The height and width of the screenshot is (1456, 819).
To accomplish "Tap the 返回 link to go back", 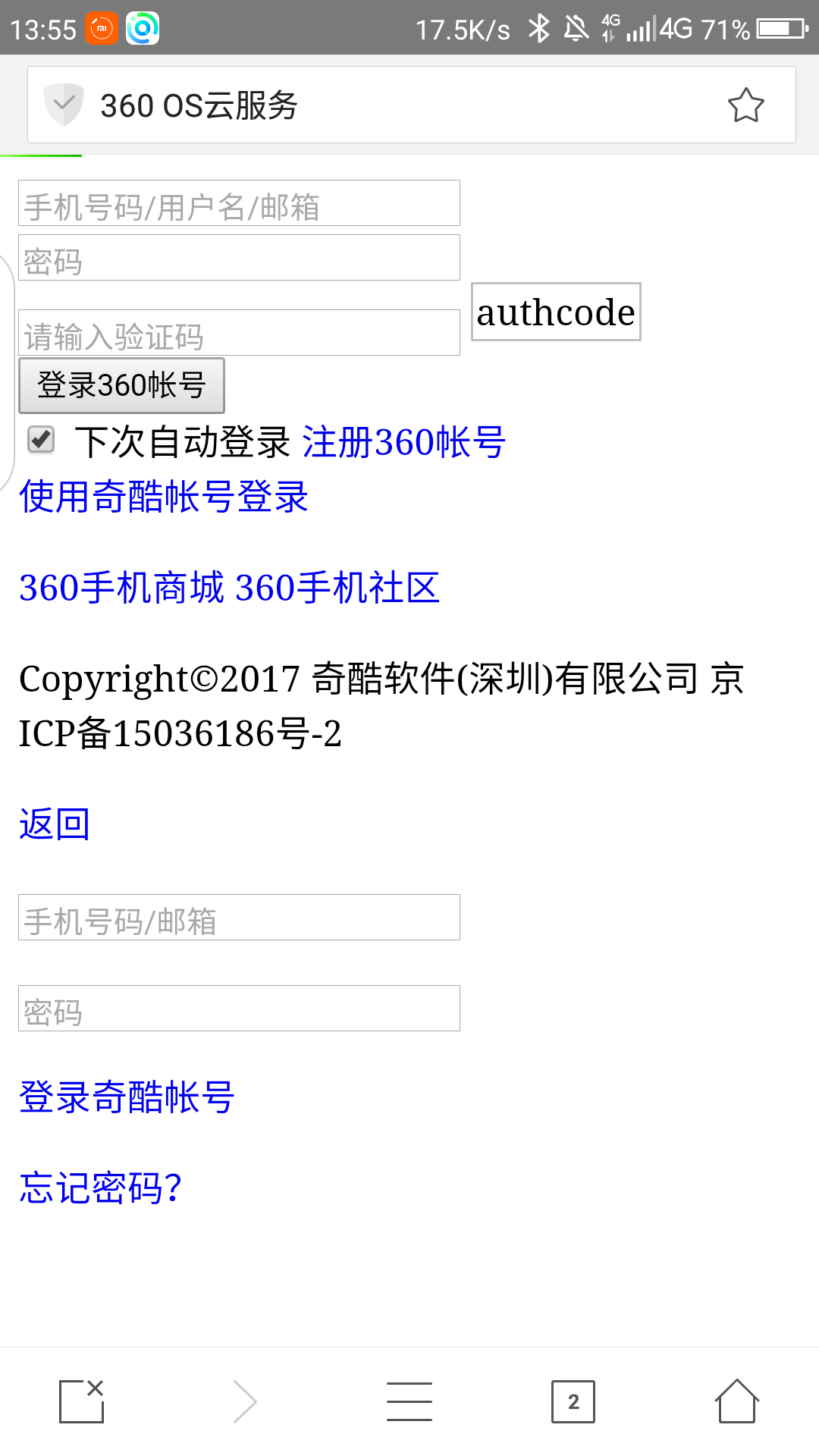I will [53, 824].
